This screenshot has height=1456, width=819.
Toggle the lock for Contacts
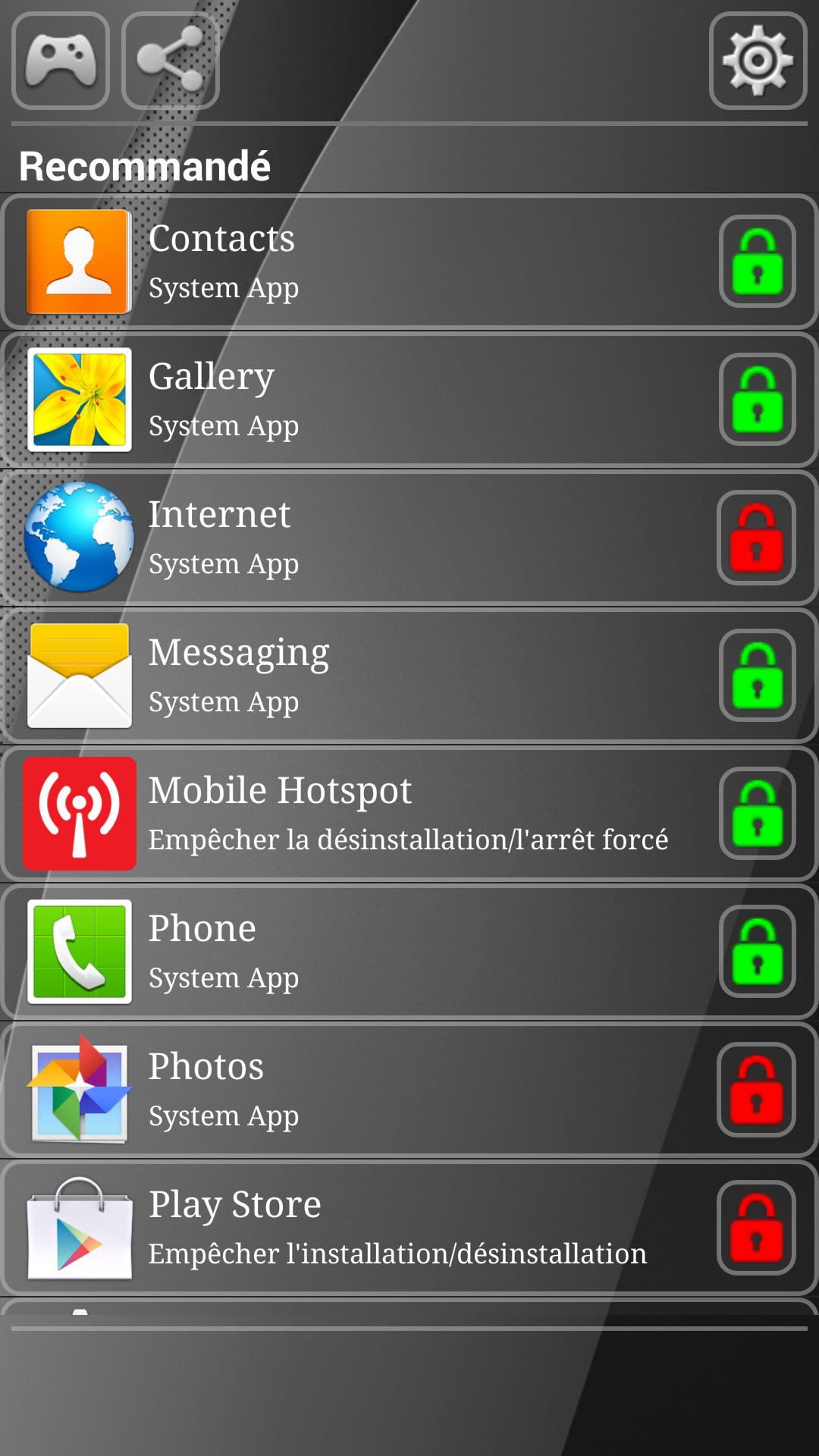coord(757,262)
